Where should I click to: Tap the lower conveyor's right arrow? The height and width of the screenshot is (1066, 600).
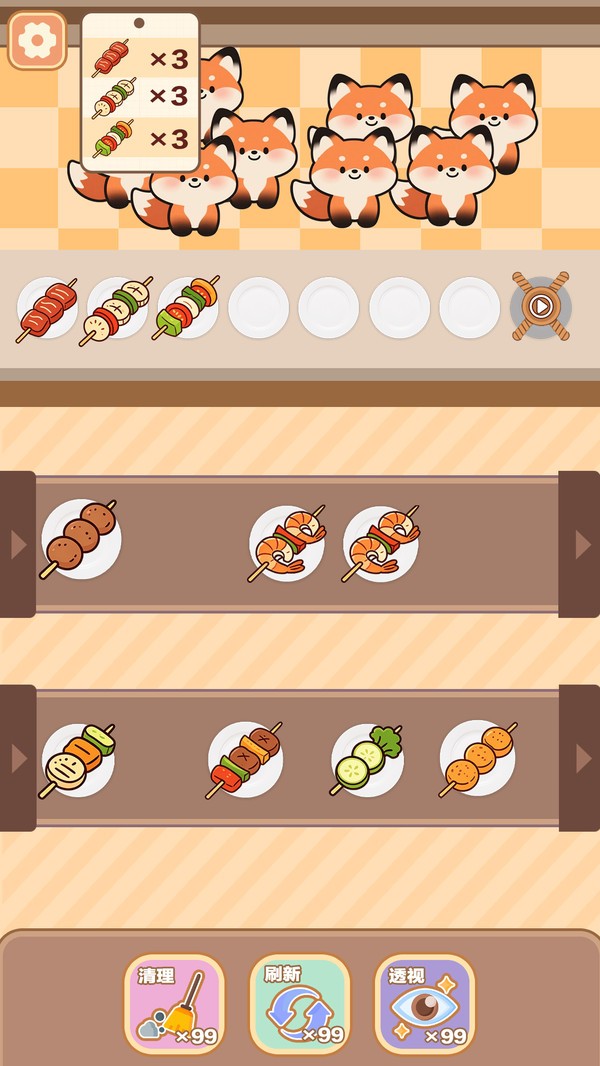point(581,758)
